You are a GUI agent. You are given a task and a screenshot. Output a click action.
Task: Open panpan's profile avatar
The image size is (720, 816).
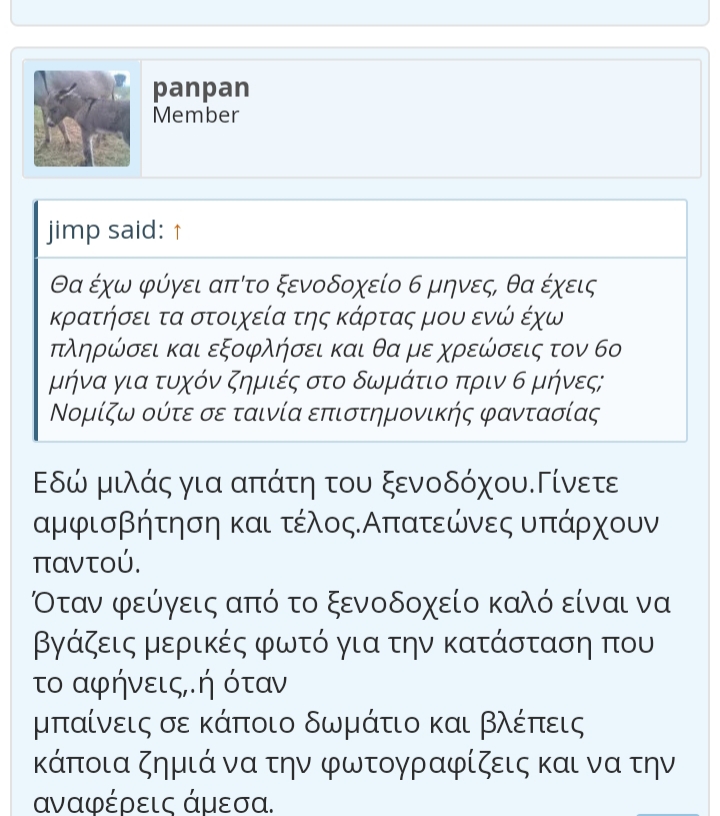[x=82, y=118]
